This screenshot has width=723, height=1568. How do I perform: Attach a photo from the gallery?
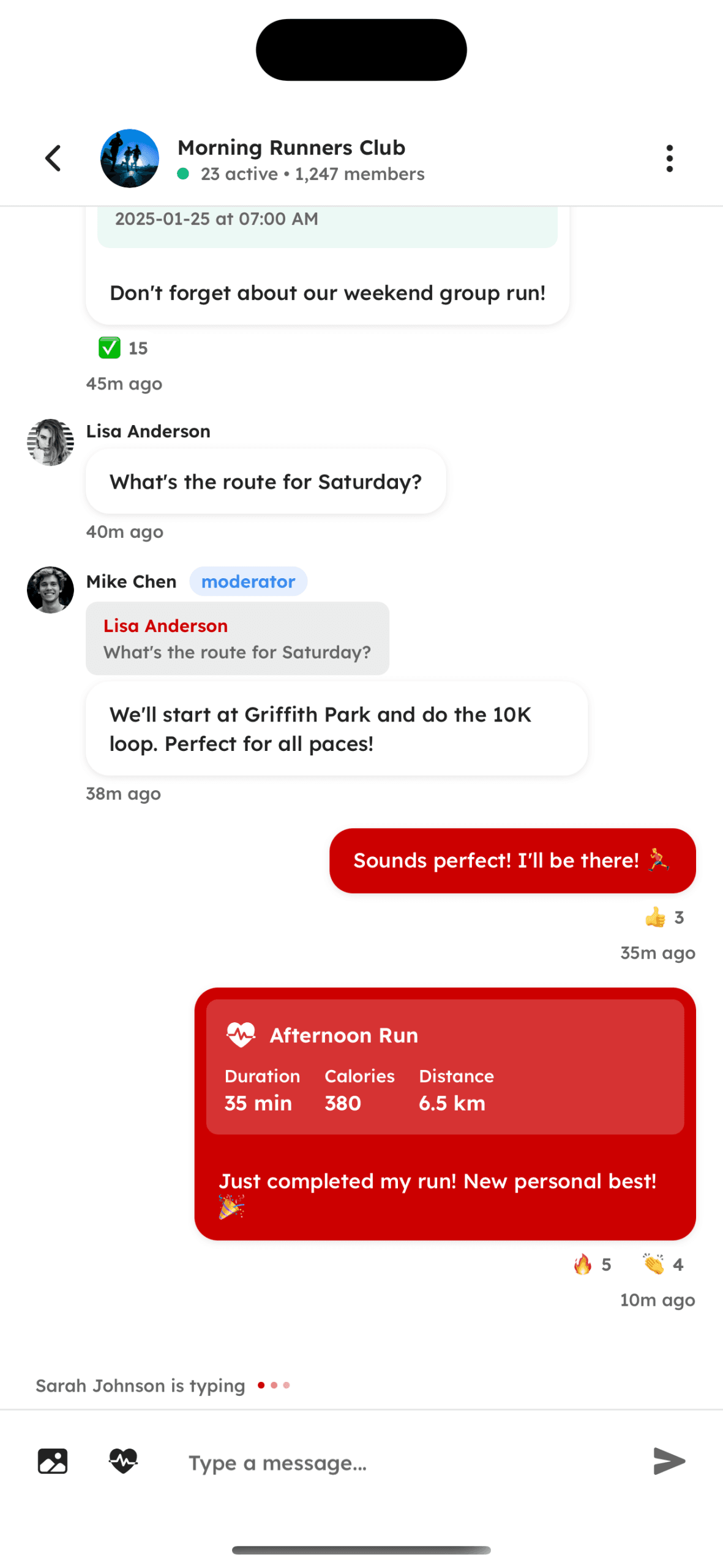click(53, 1461)
